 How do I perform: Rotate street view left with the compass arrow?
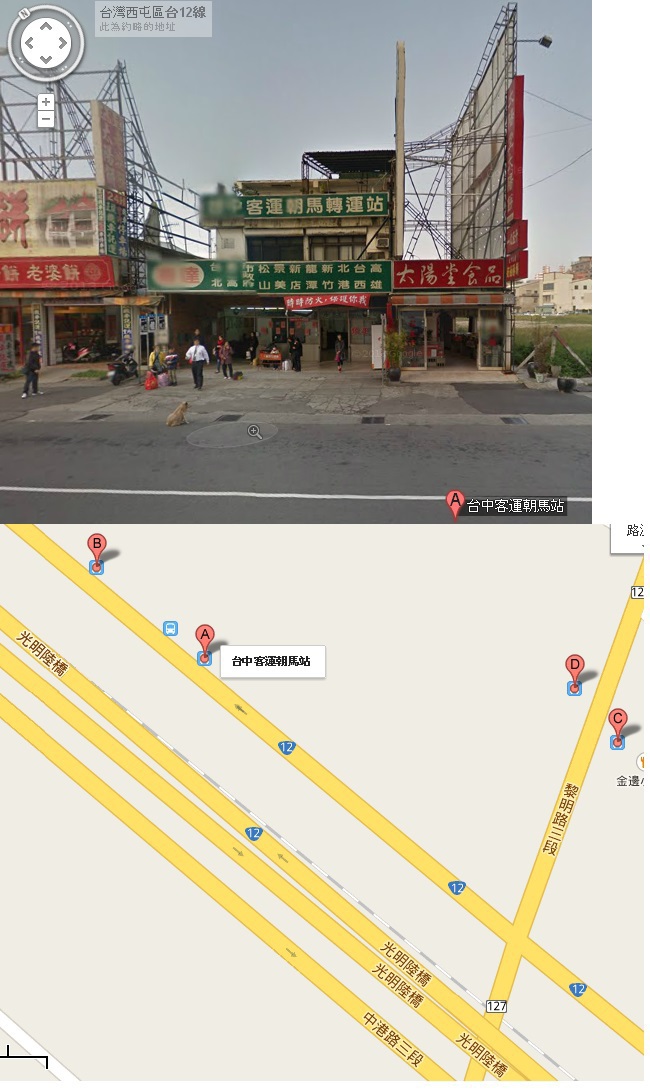coord(28,43)
